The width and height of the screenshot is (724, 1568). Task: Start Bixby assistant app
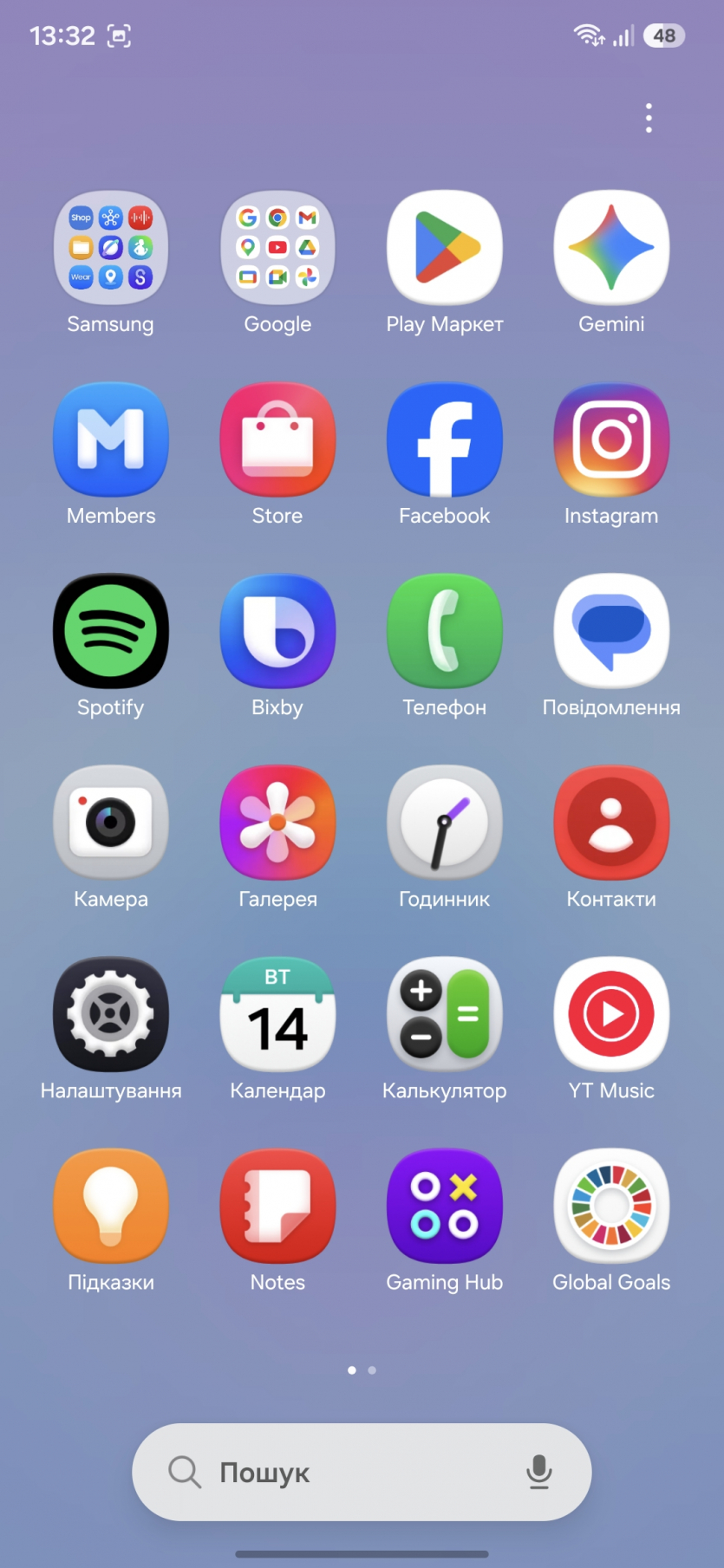coord(277,631)
